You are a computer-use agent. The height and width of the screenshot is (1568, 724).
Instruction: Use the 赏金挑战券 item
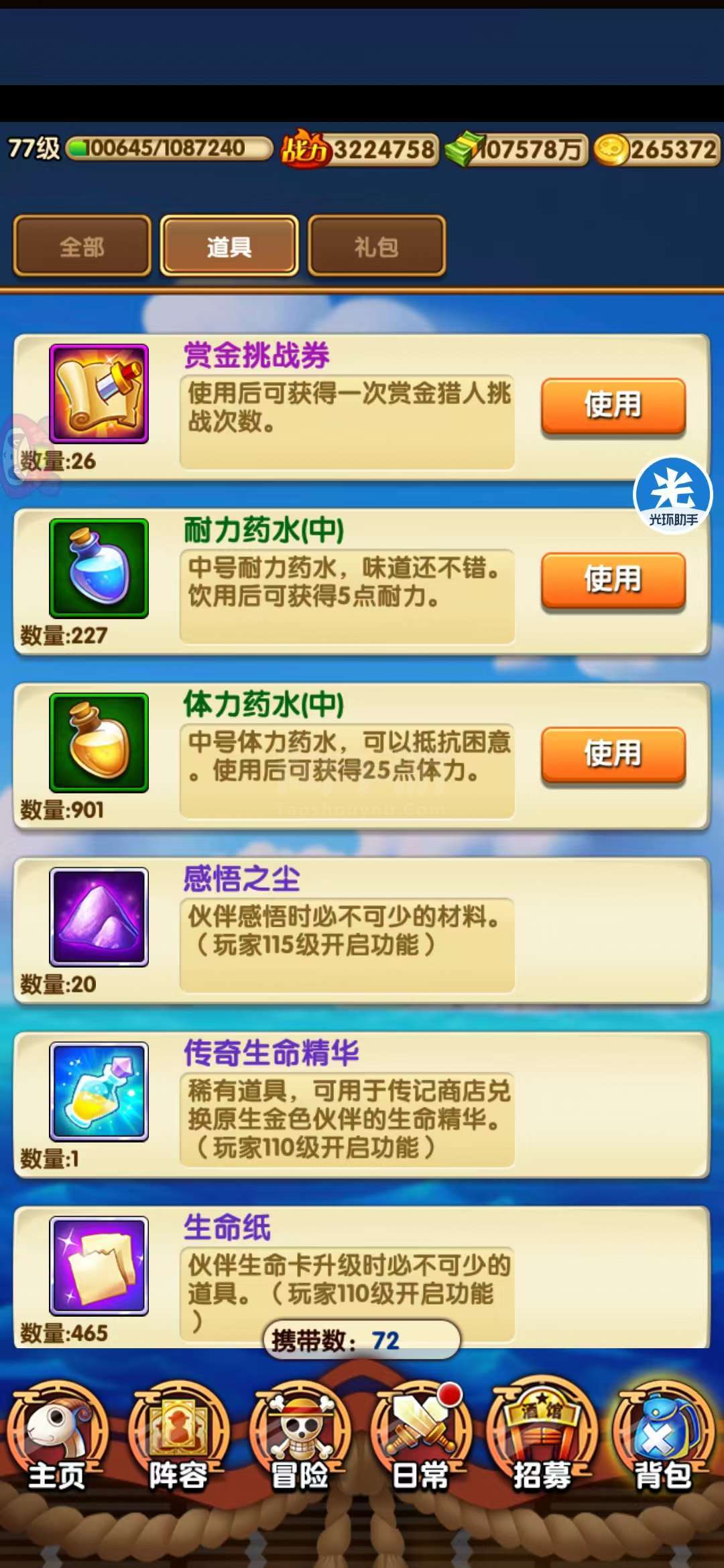613,406
